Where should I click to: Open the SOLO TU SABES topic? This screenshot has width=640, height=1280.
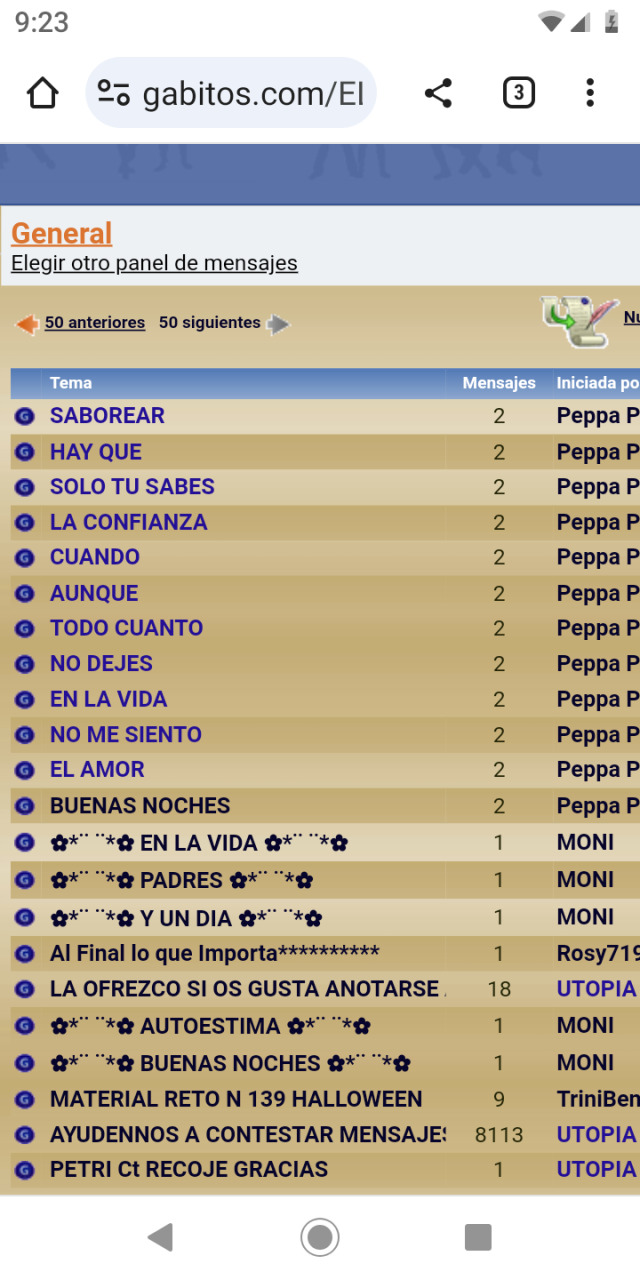(x=132, y=487)
